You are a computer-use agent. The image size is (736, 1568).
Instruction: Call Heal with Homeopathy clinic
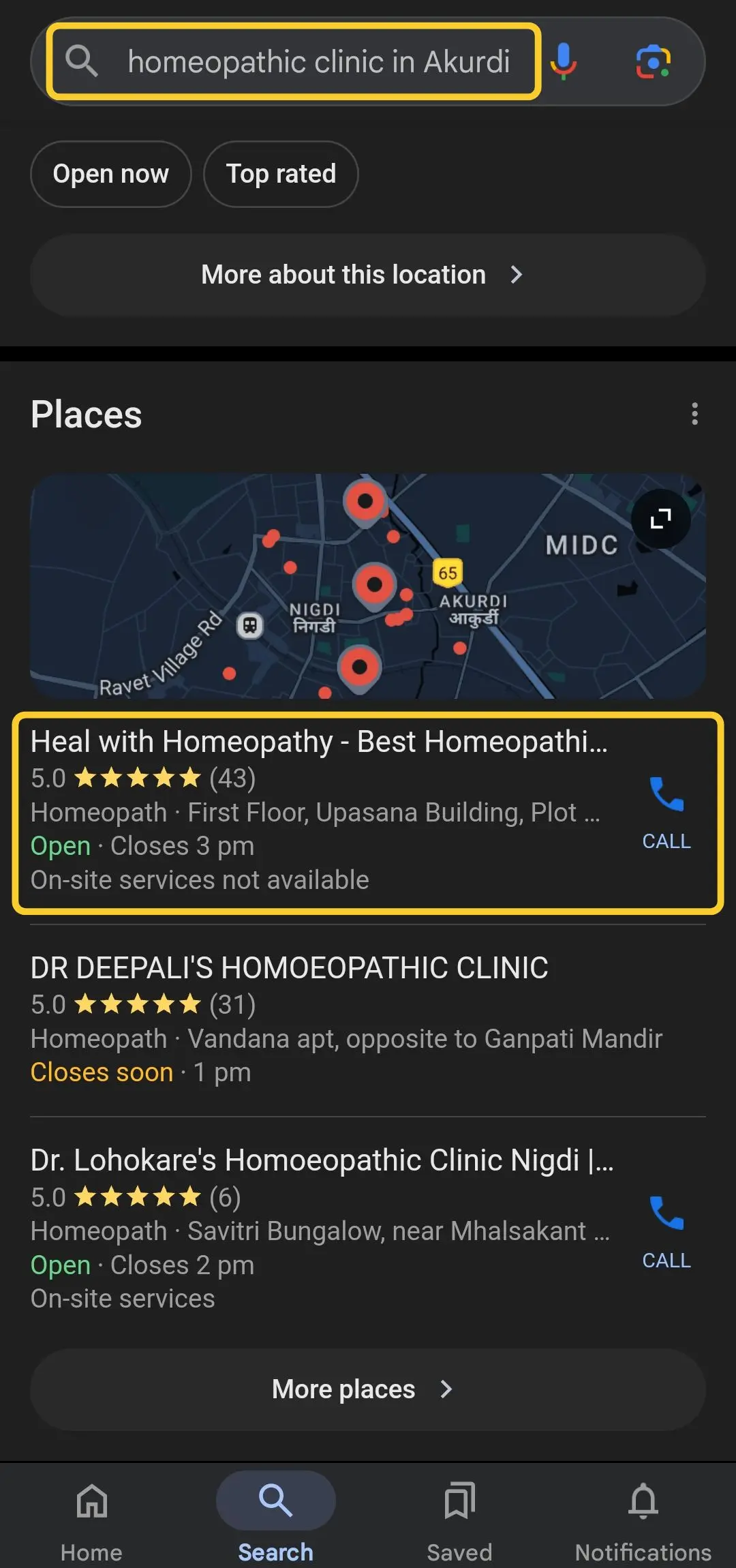pos(665,811)
